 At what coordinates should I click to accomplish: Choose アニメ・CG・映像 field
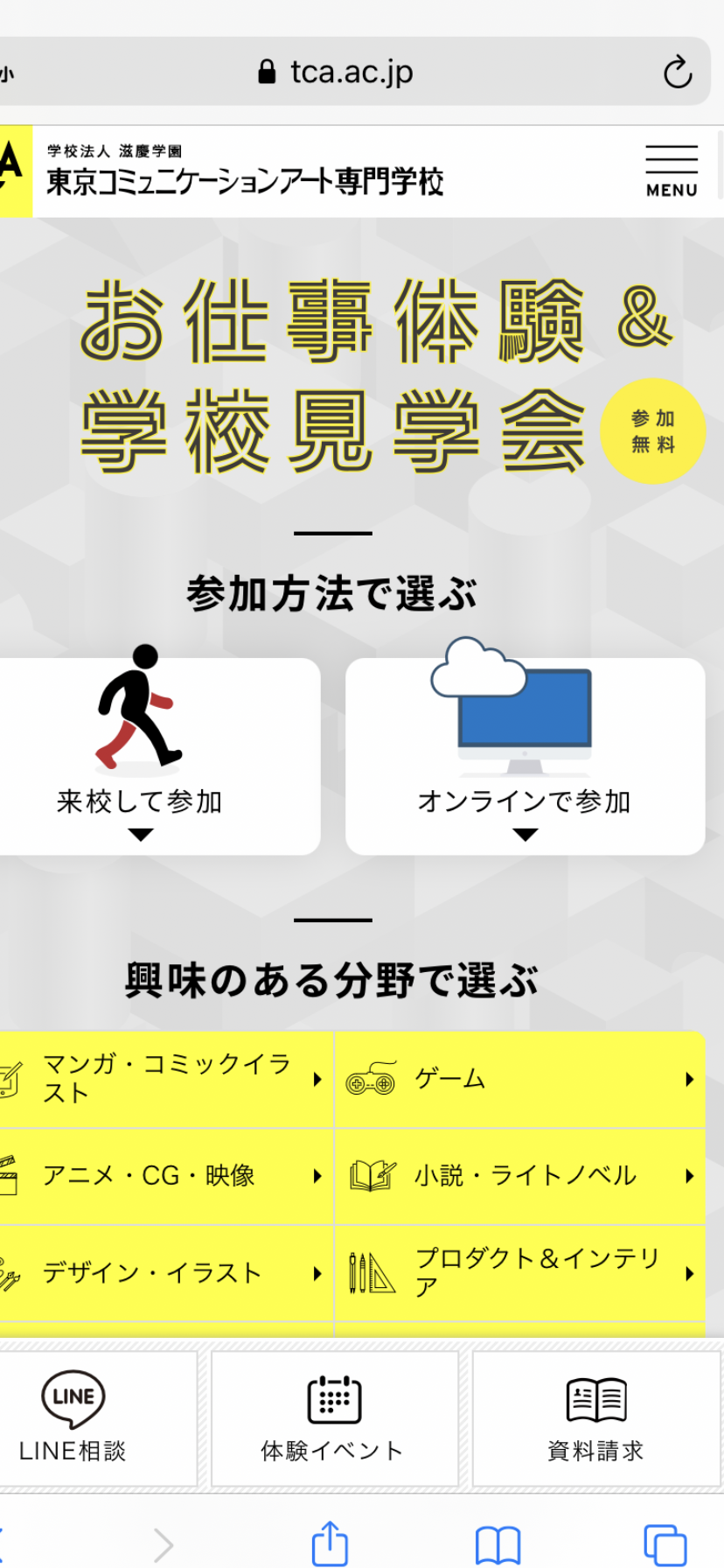[x=166, y=1176]
